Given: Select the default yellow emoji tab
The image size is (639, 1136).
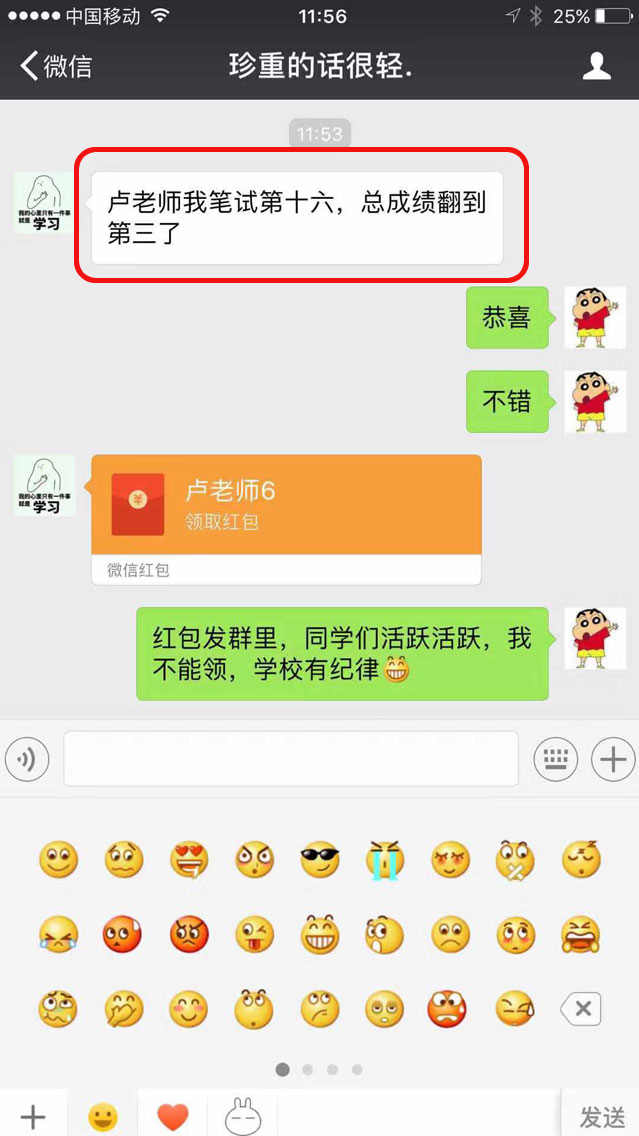Looking at the screenshot, I should [x=103, y=1116].
